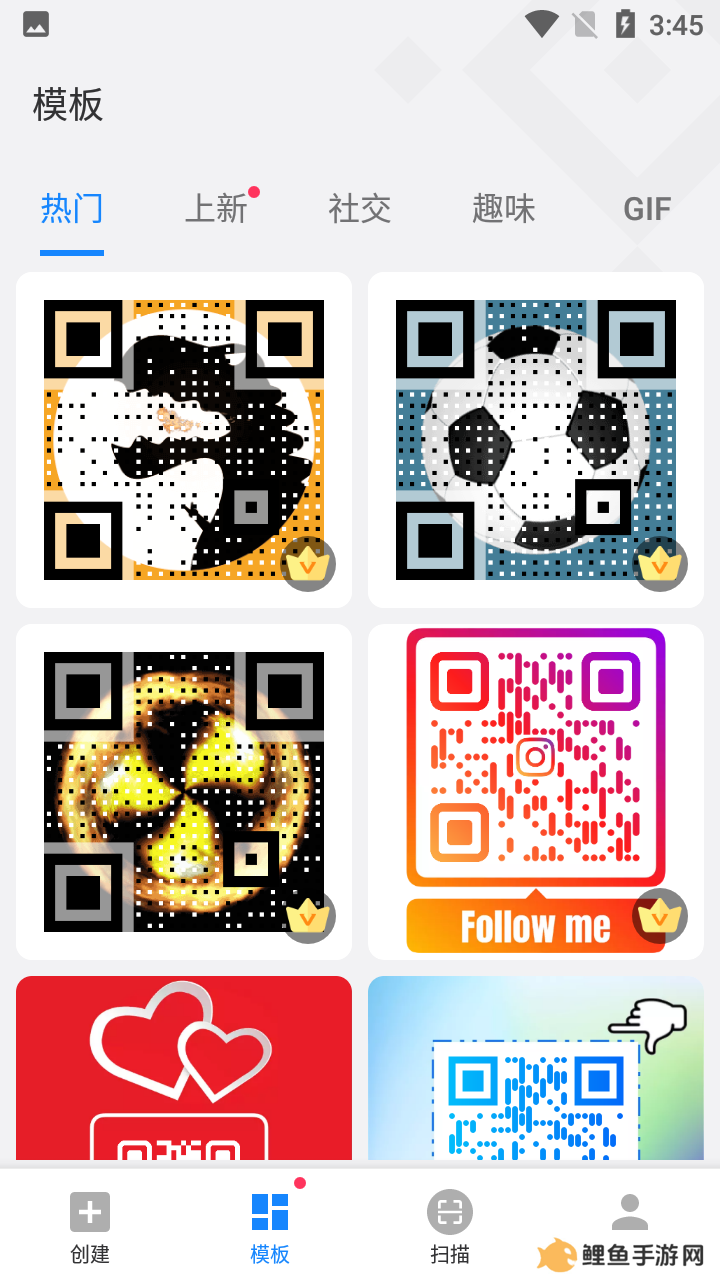Open the blue pointing hand QR template
Screen dimensions: 720x1280
pyautogui.click(x=536, y=1068)
